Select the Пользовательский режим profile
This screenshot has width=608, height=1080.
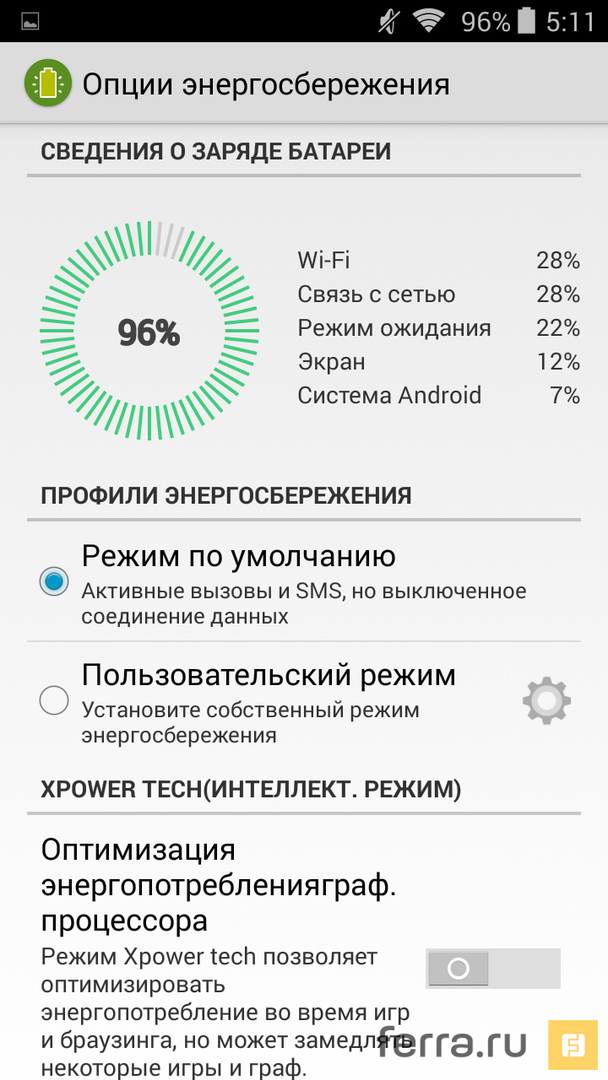(54, 700)
